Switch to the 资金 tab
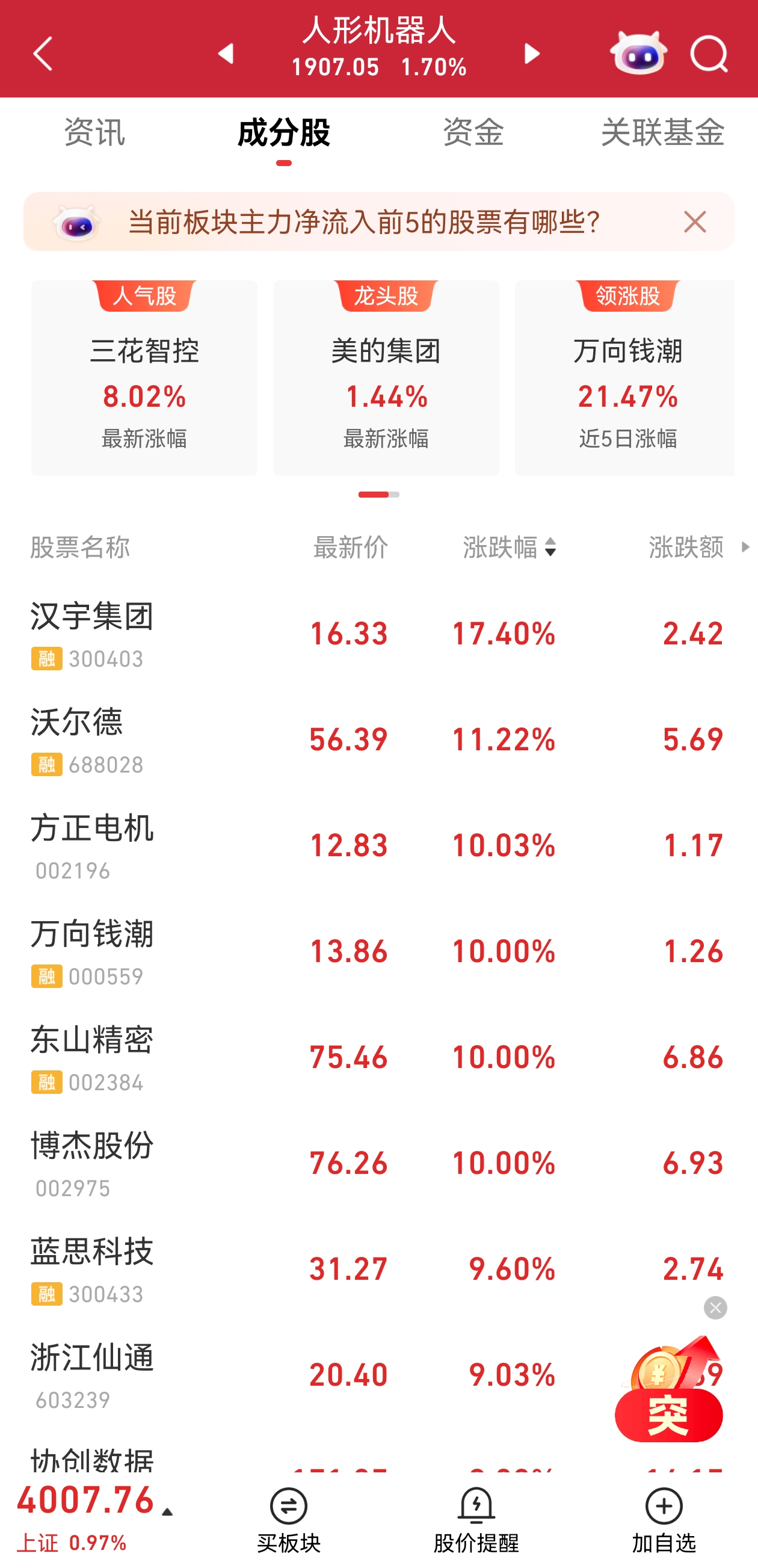 click(x=473, y=132)
